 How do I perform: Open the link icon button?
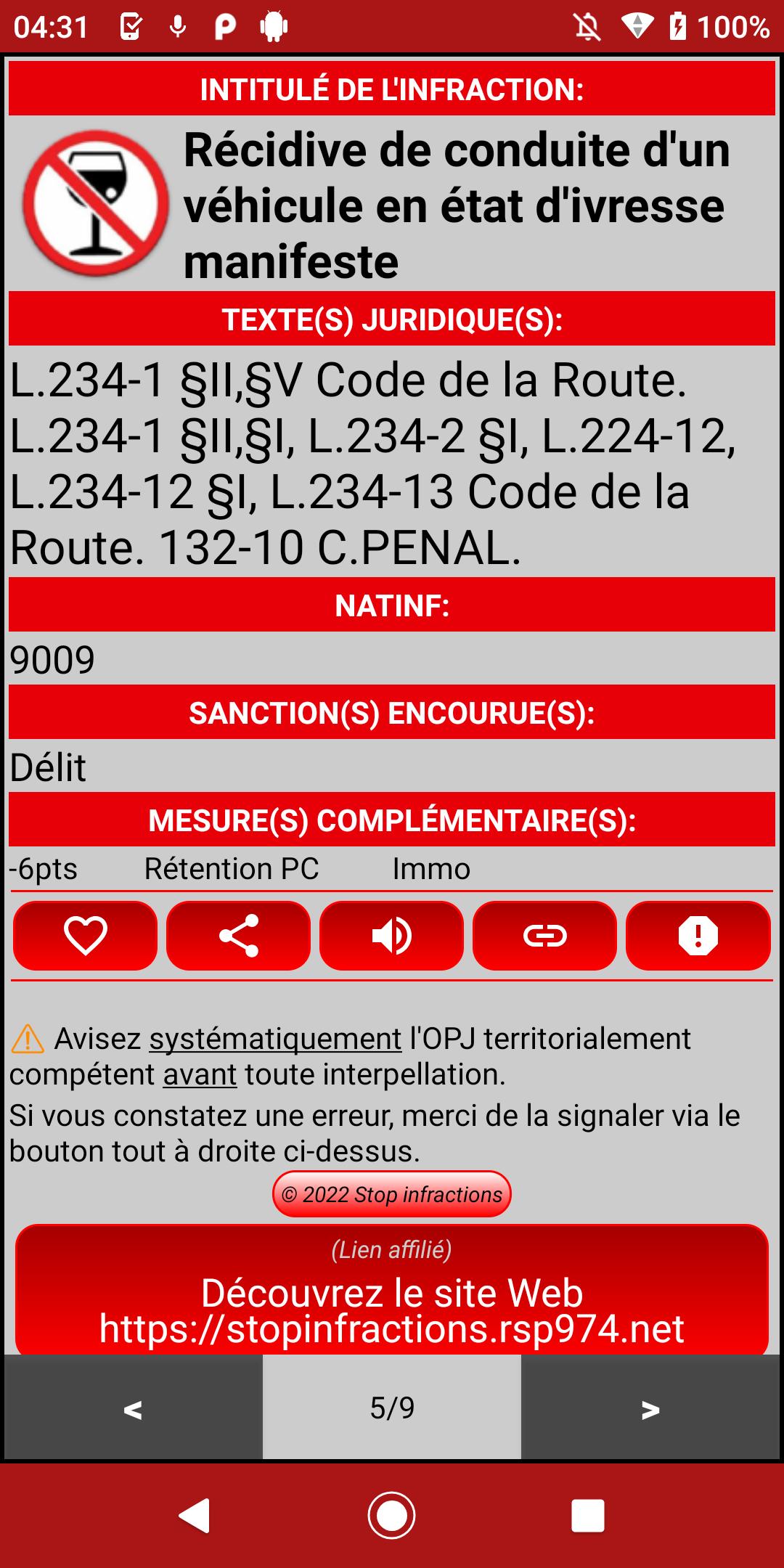[544, 935]
